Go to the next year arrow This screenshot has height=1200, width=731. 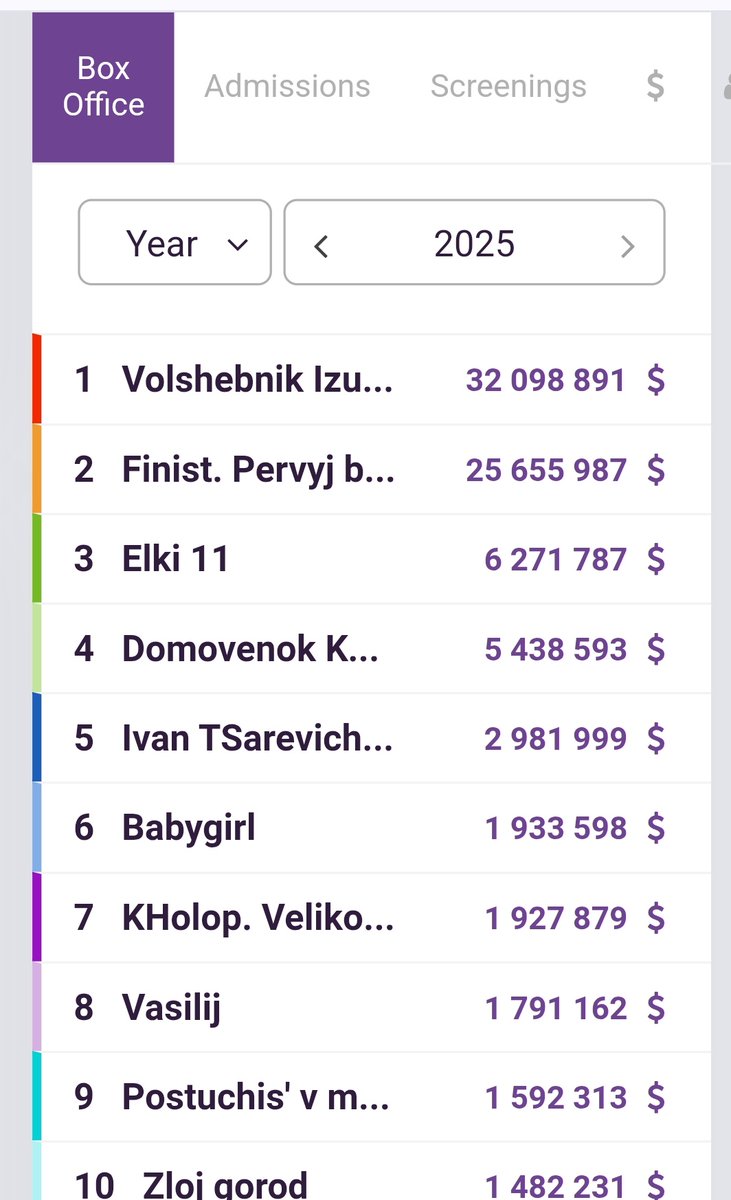click(x=628, y=245)
